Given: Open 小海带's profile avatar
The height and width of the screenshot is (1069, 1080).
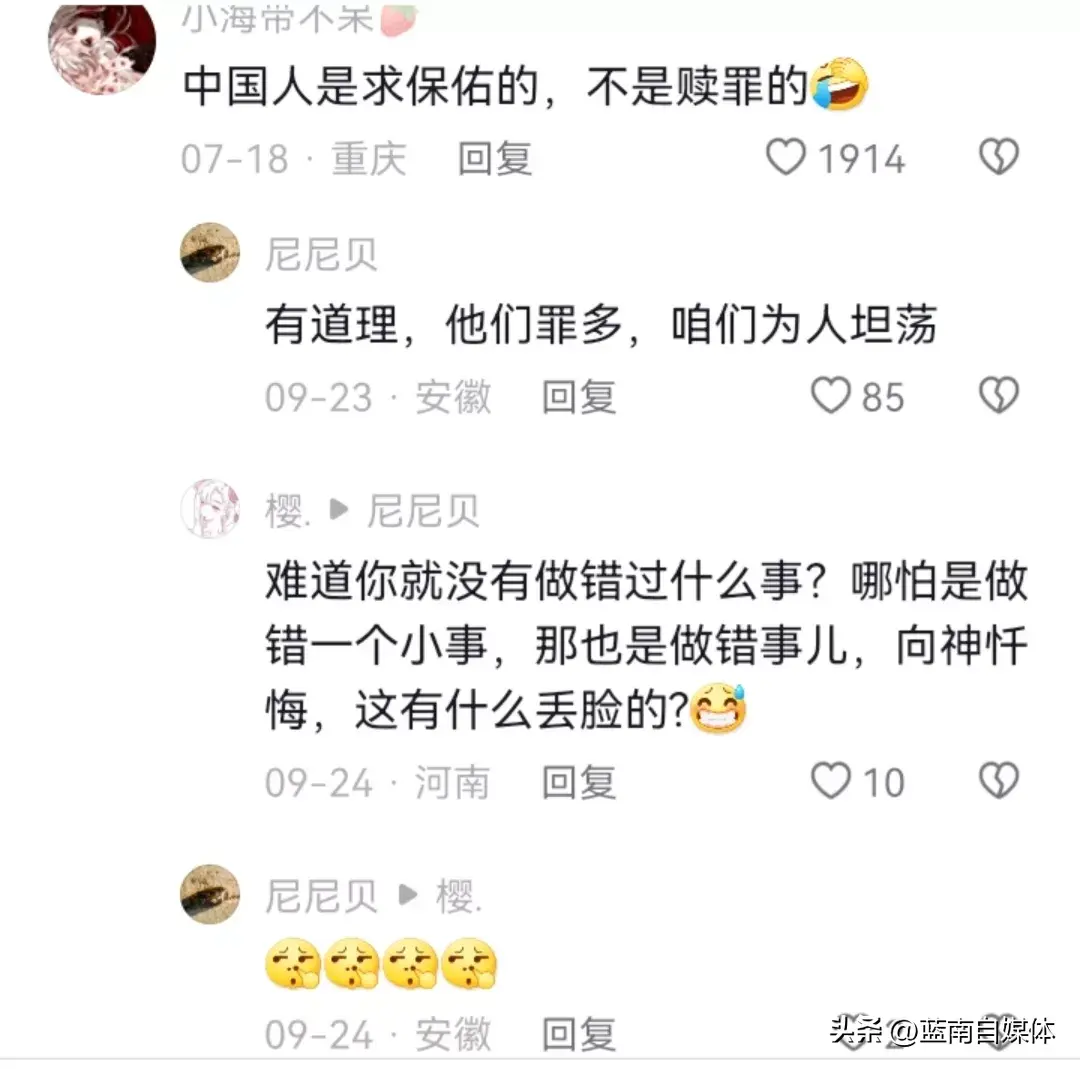Looking at the screenshot, I should click(x=102, y=45).
